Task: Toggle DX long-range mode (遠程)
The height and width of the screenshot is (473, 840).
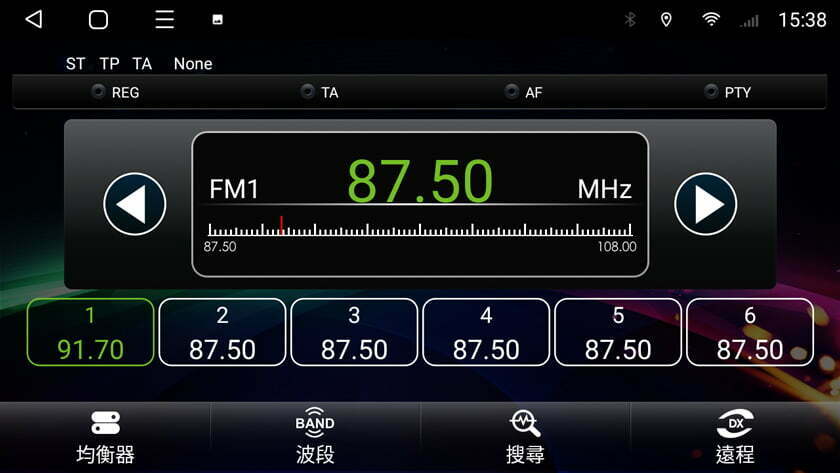Action: click(735, 437)
